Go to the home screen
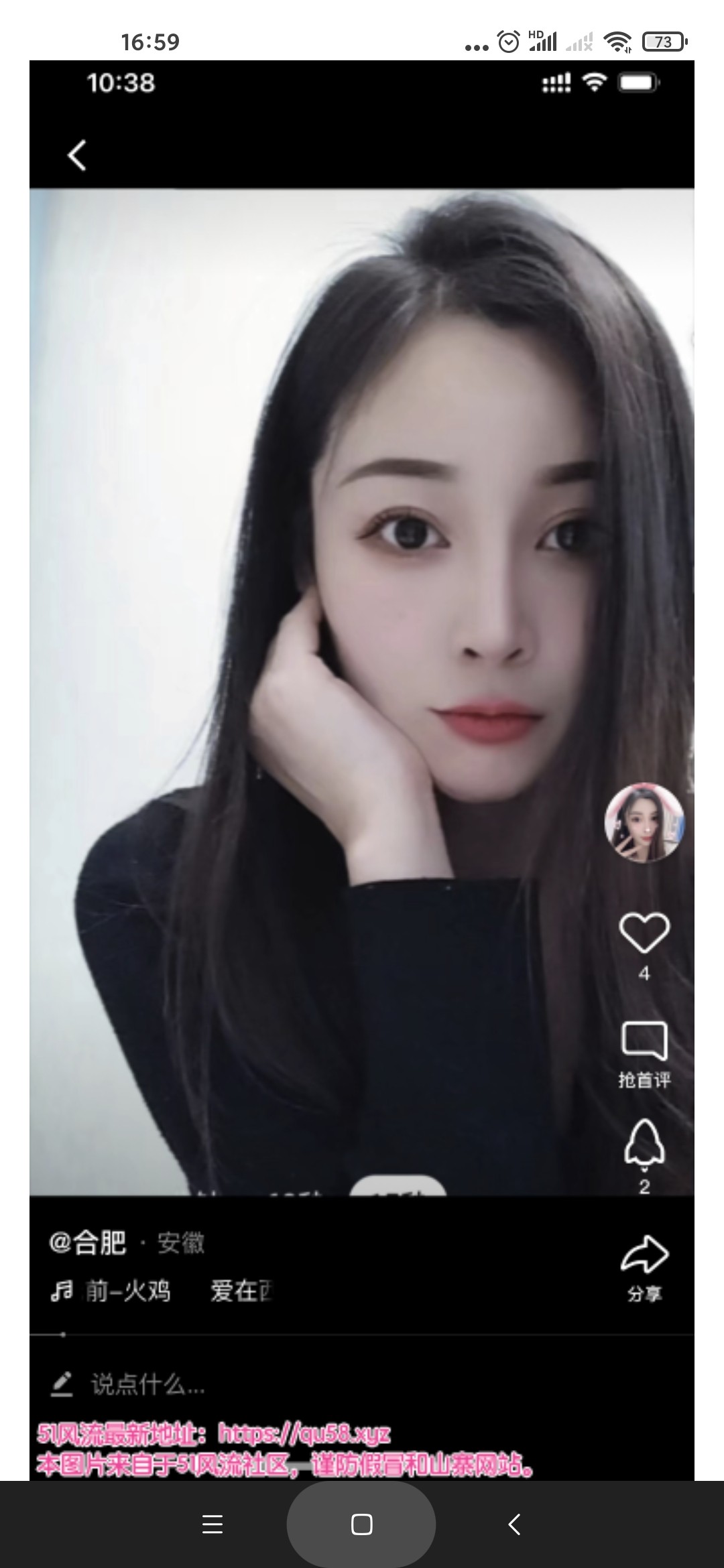Screen dimensions: 724x1568 tap(361, 1524)
